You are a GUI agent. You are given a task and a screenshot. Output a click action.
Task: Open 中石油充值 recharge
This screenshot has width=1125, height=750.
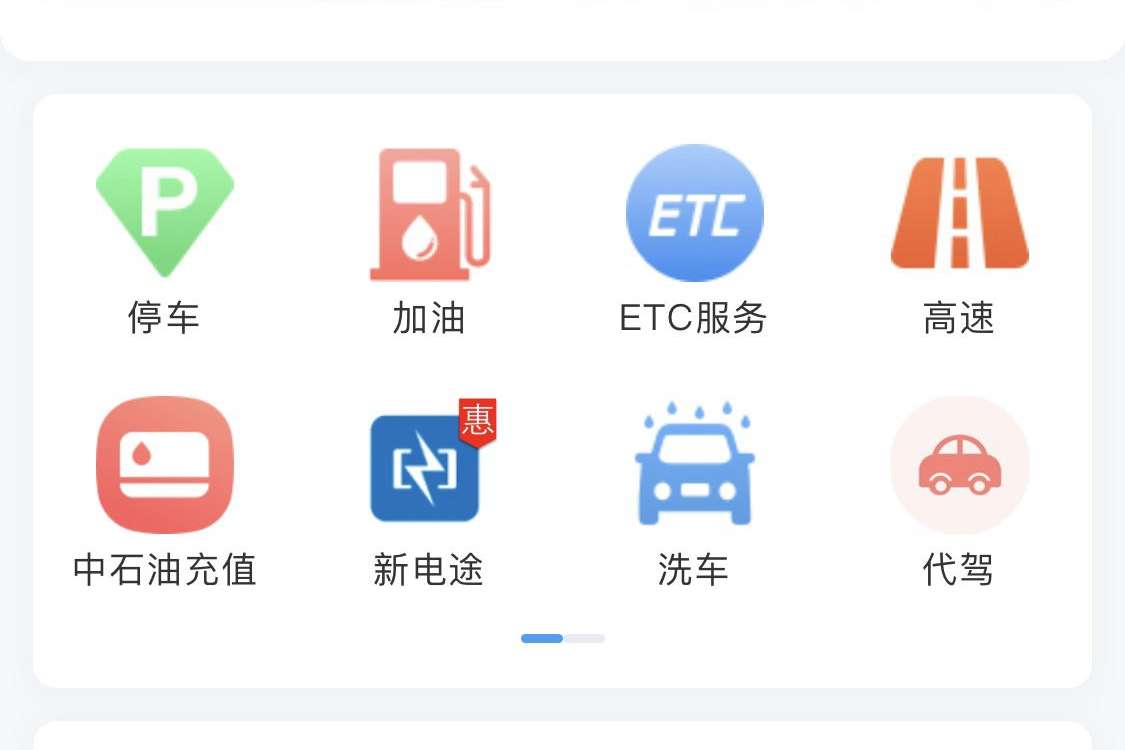165,465
